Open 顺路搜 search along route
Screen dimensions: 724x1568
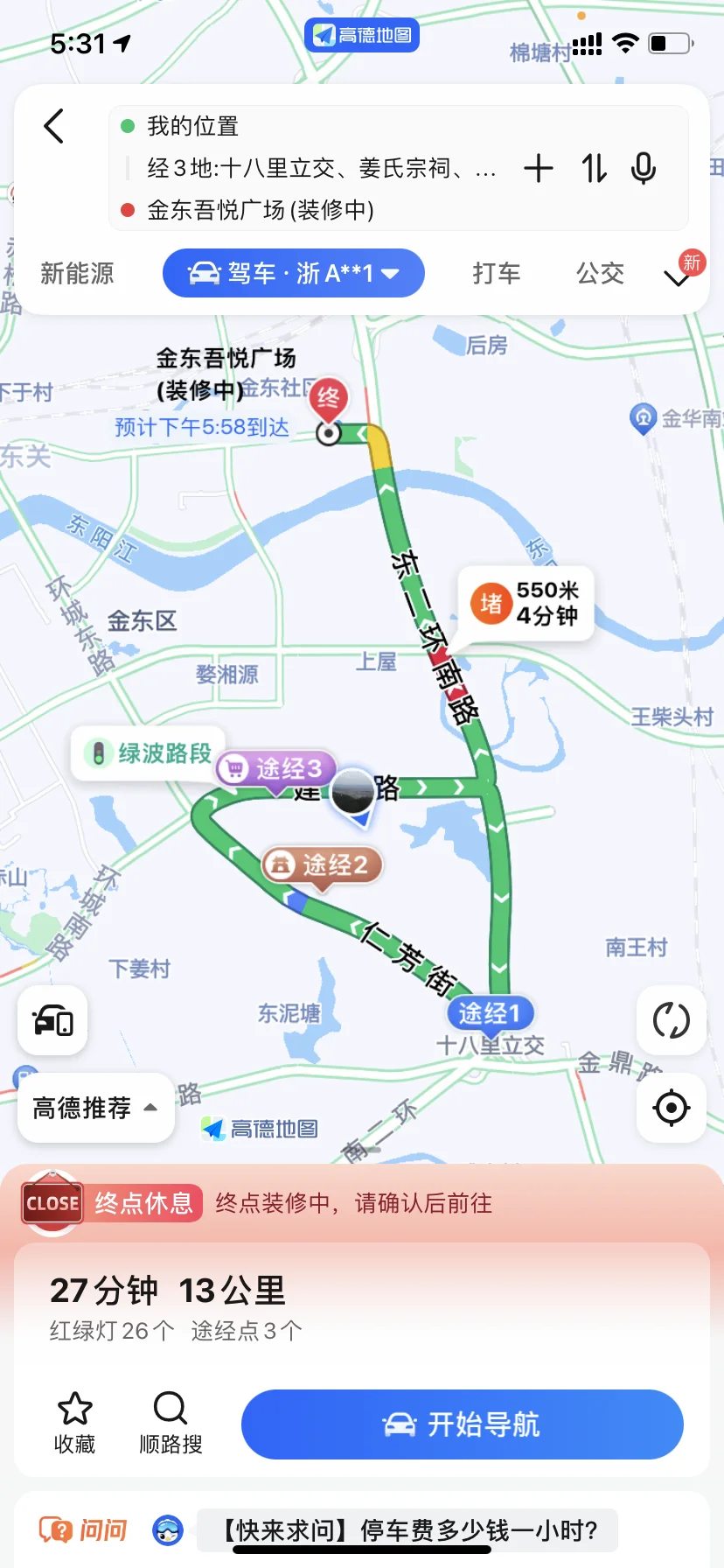[171, 1423]
